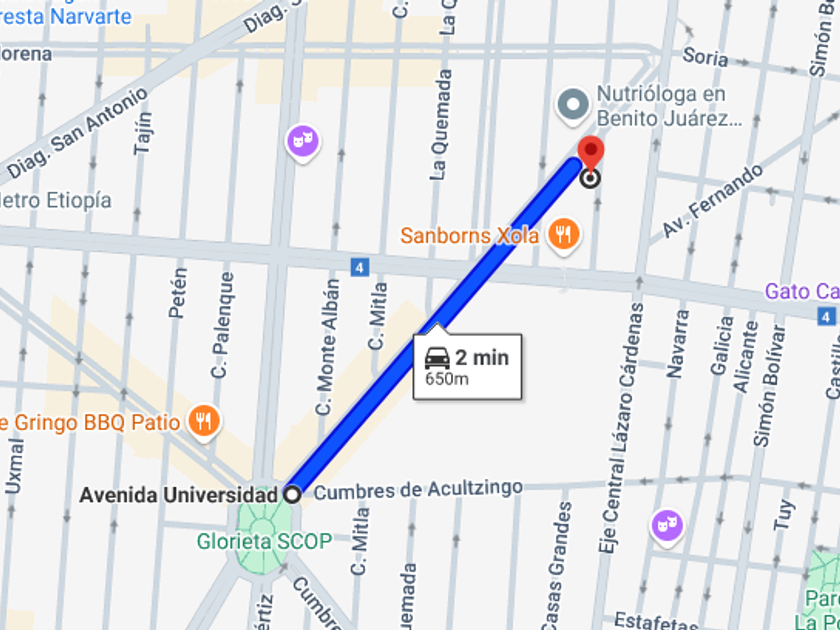The image size is (840, 630).
Task: Select the red destination pin
Action: [x=591, y=154]
